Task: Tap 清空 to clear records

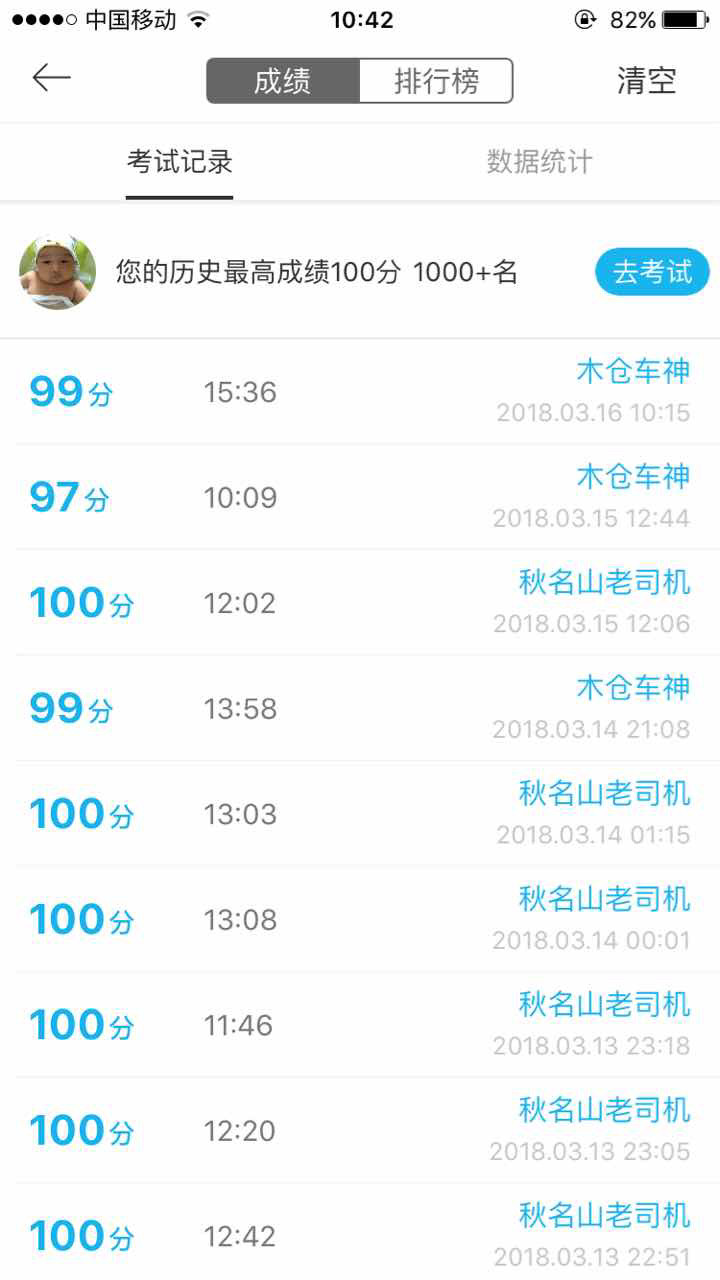Action: click(x=646, y=81)
